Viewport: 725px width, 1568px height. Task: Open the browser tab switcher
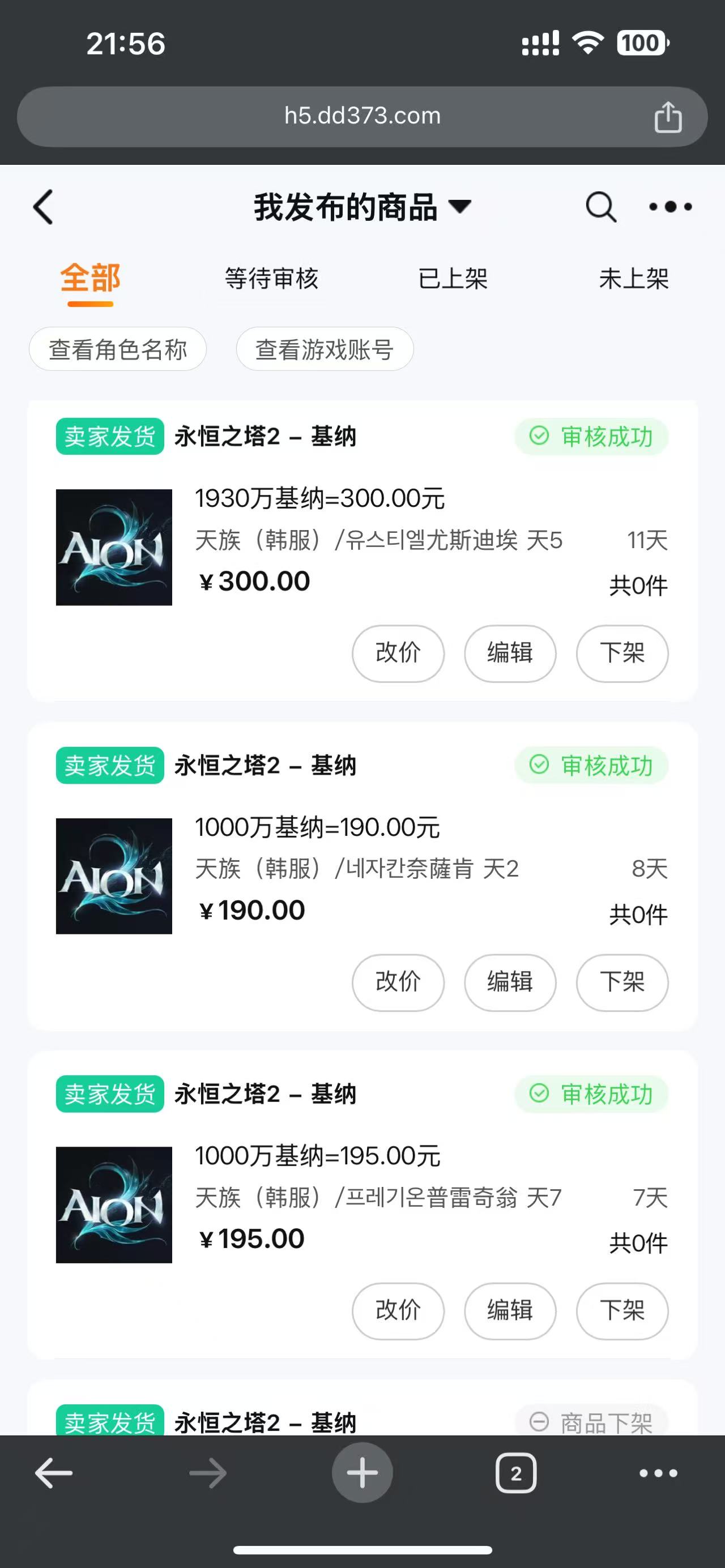click(x=516, y=1473)
